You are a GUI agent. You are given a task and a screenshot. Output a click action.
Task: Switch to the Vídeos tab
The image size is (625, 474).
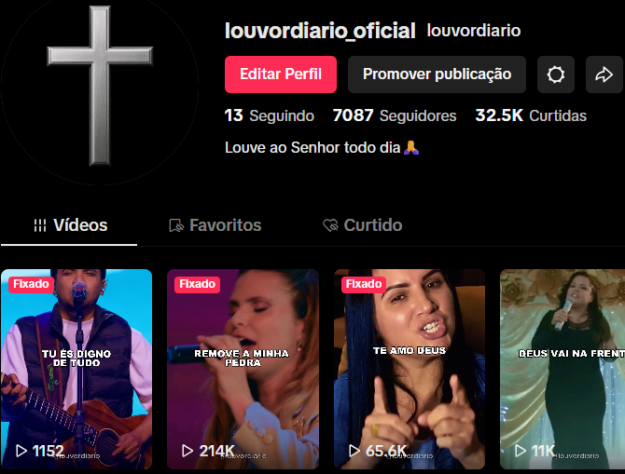click(70, 225)
